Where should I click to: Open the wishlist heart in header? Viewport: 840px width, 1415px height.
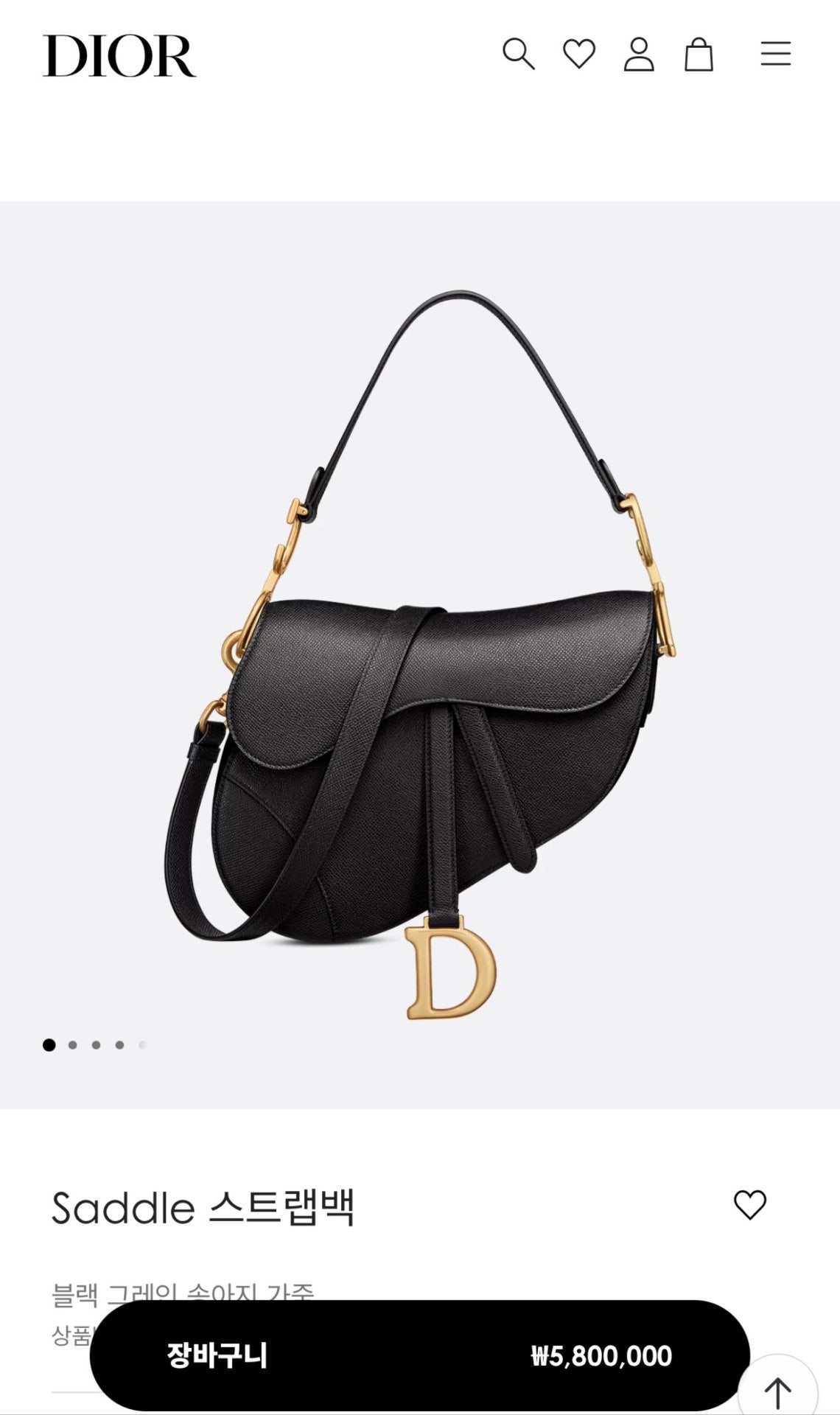click(579, 55)
